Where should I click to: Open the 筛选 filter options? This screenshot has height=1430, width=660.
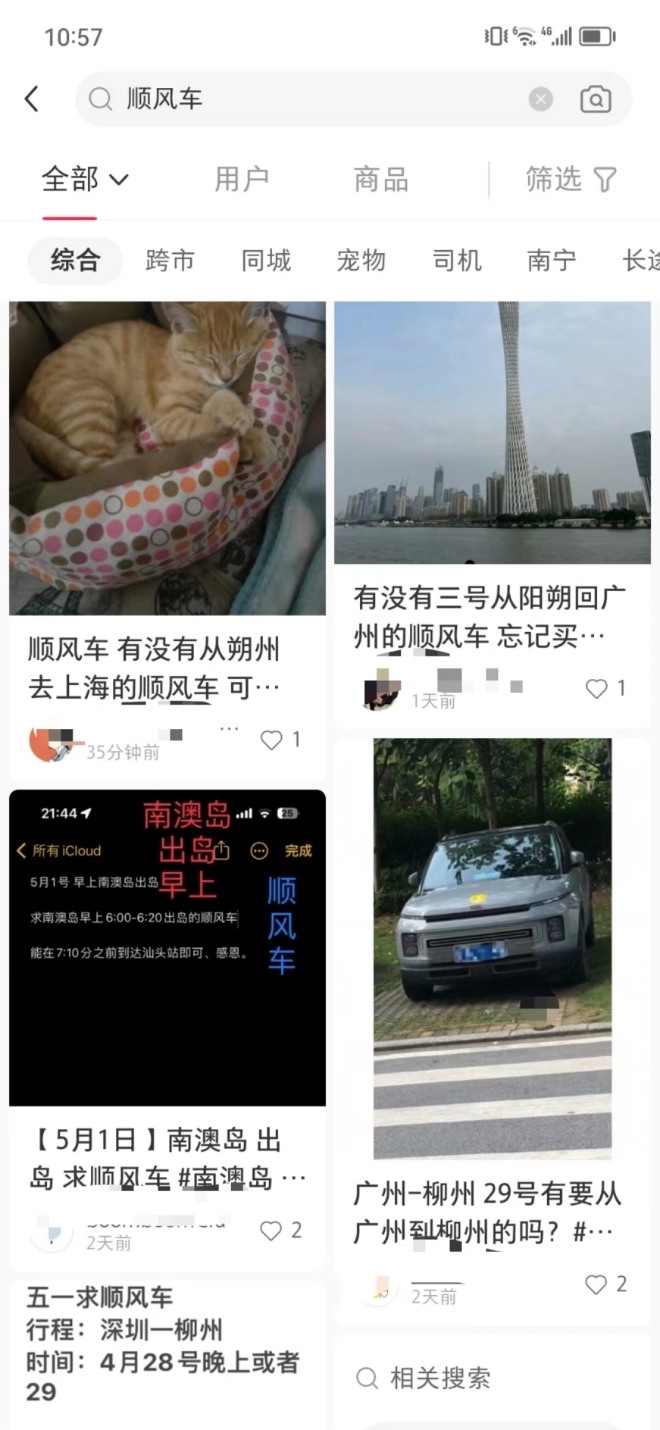click(571, 180)
